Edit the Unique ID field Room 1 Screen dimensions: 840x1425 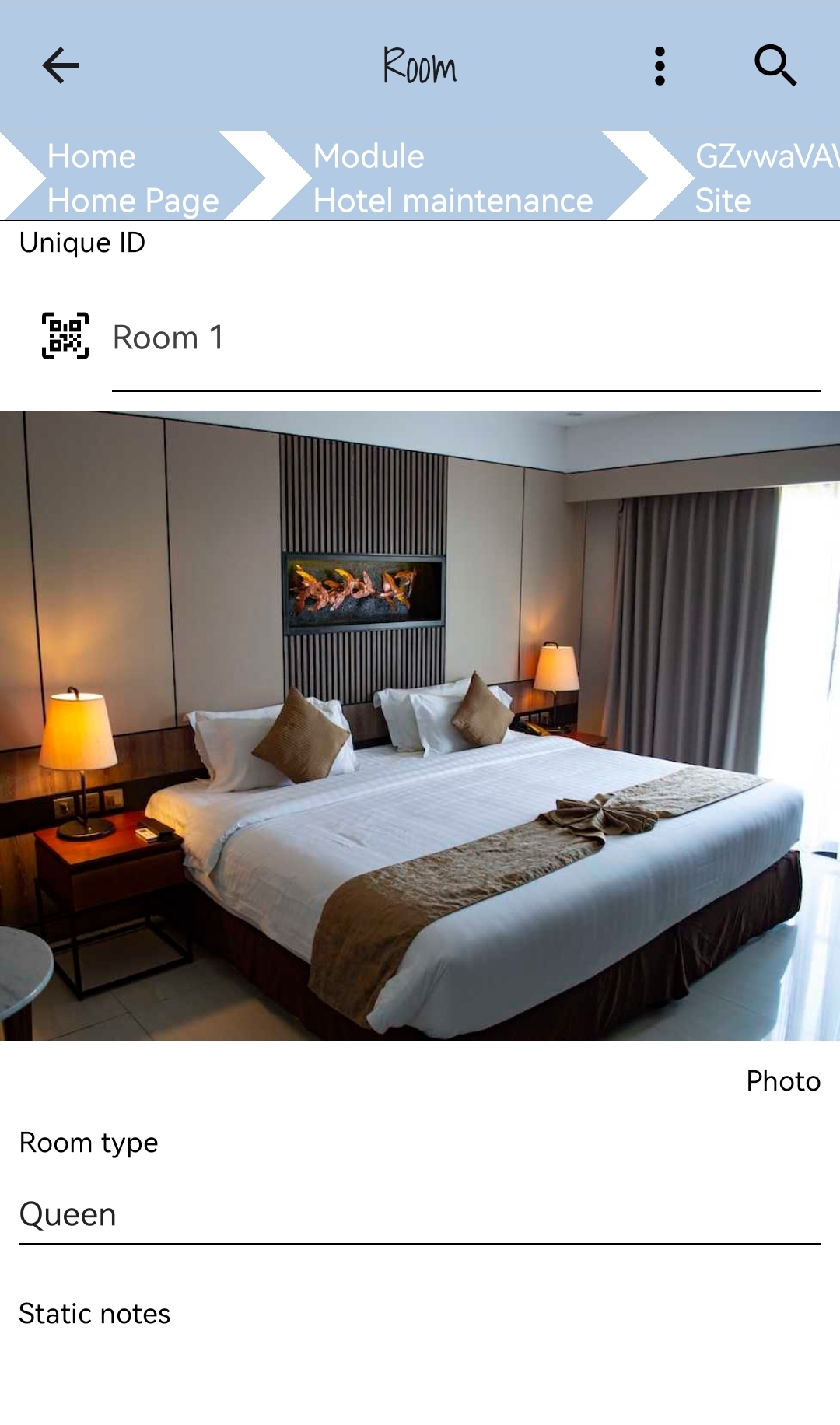pyautogui.click(x=465, y=339)
